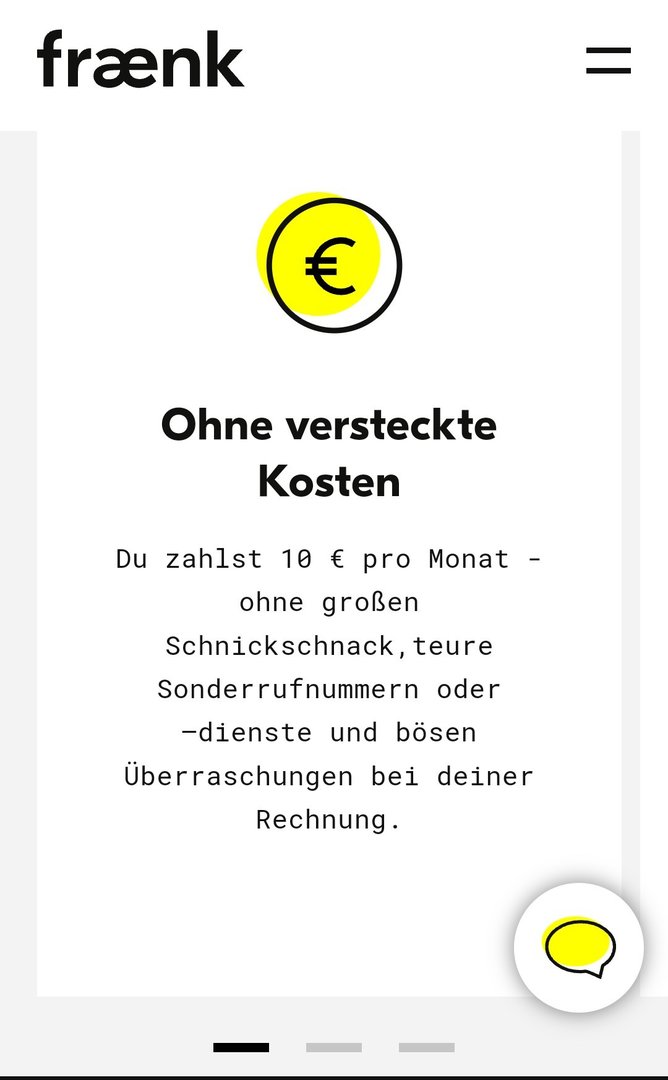The height and width of the screenshot is (1080, 668).
Task: Jump to the second carousel slide indicator
Action: point(333,1047)
